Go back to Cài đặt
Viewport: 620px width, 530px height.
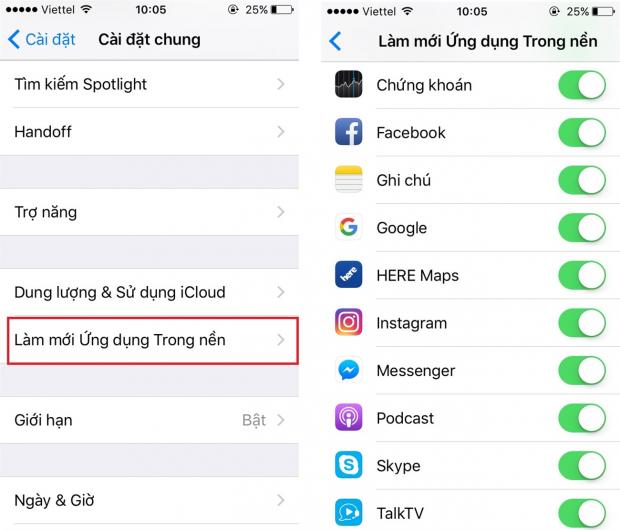pos(42,40)
